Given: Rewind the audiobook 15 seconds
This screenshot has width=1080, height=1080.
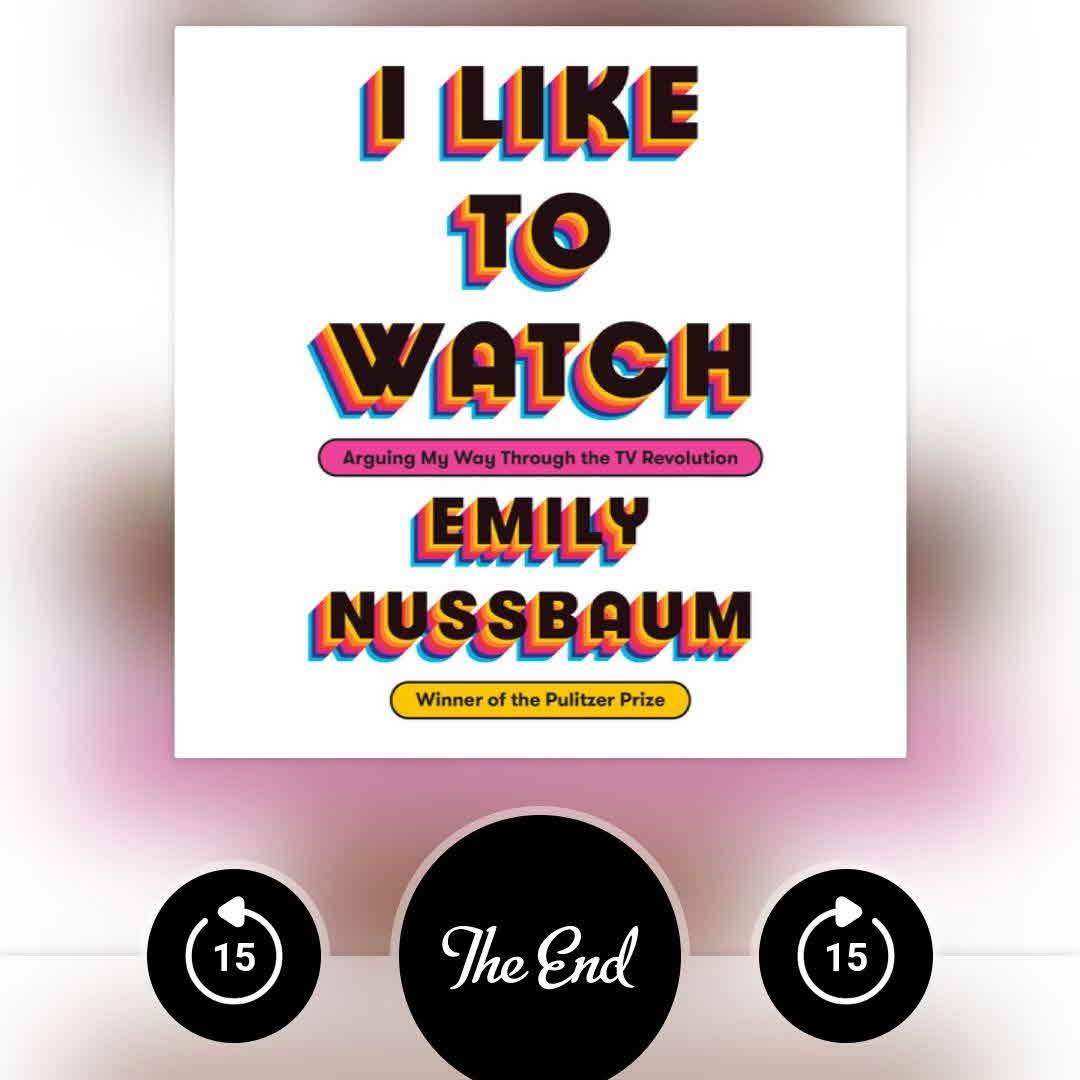Looking at the screenshot, I should 234,955.
